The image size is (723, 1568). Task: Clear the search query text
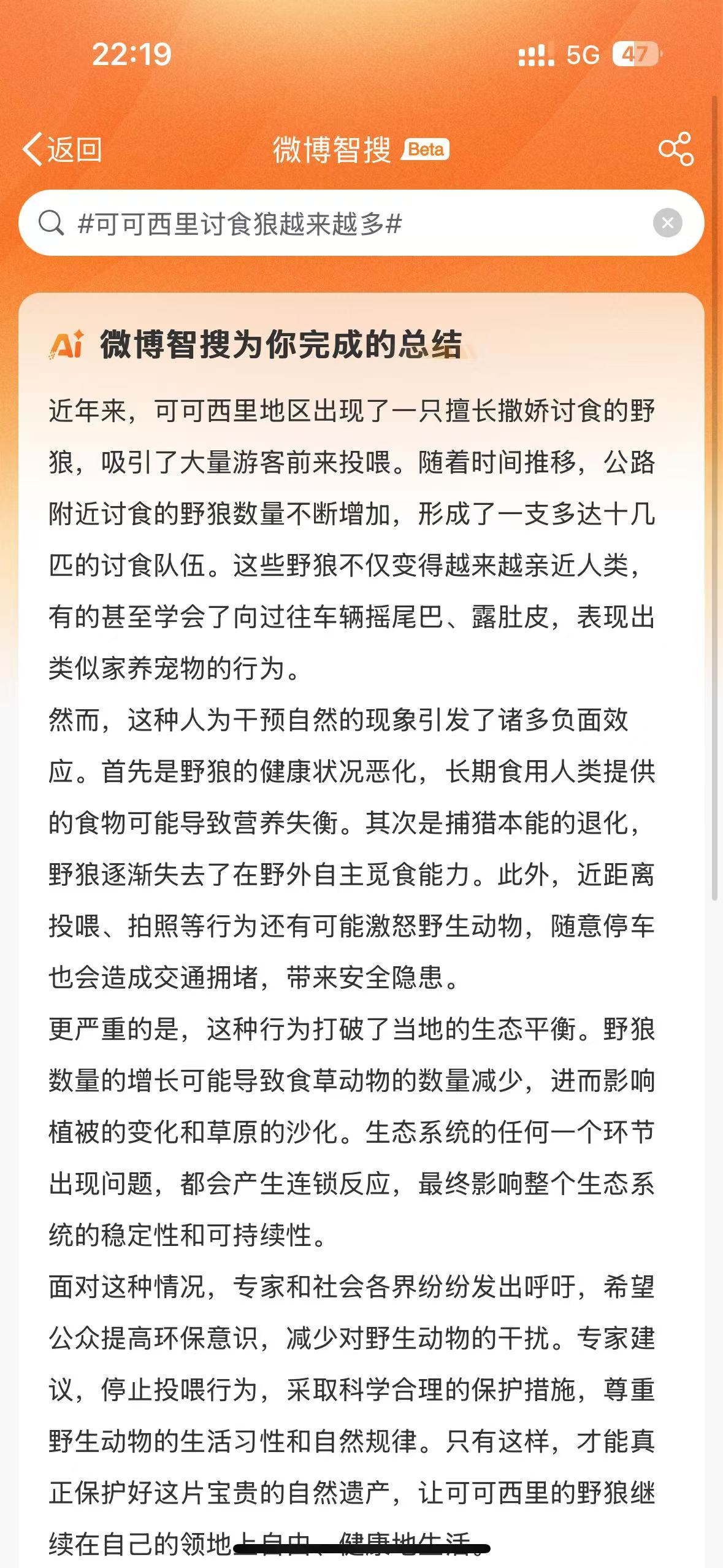click(x=667, y=223)
